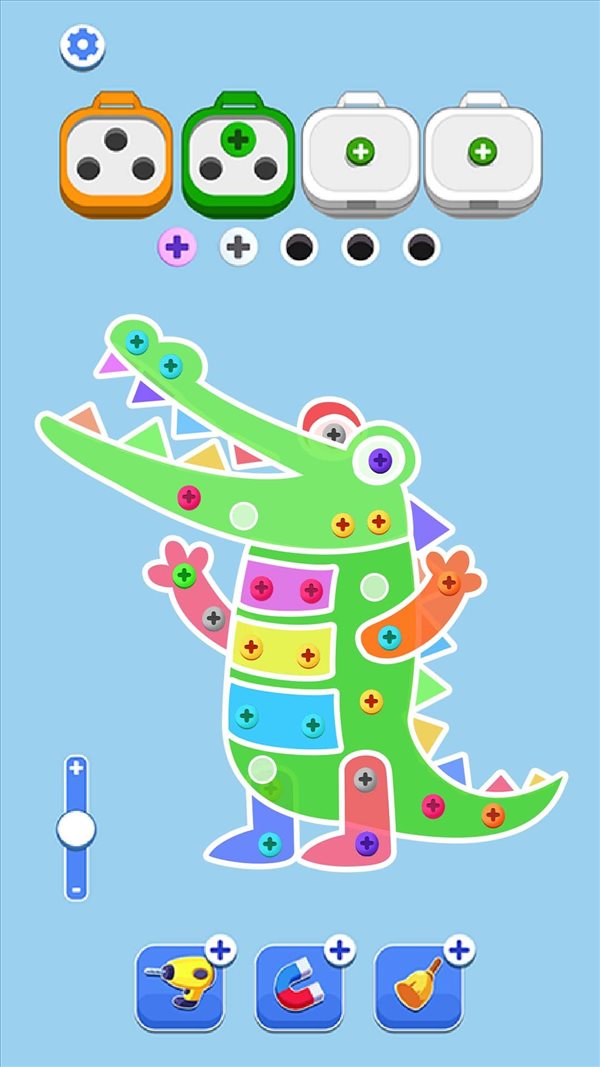
Task: Use the magnet booster
Action: coord(299,985)
